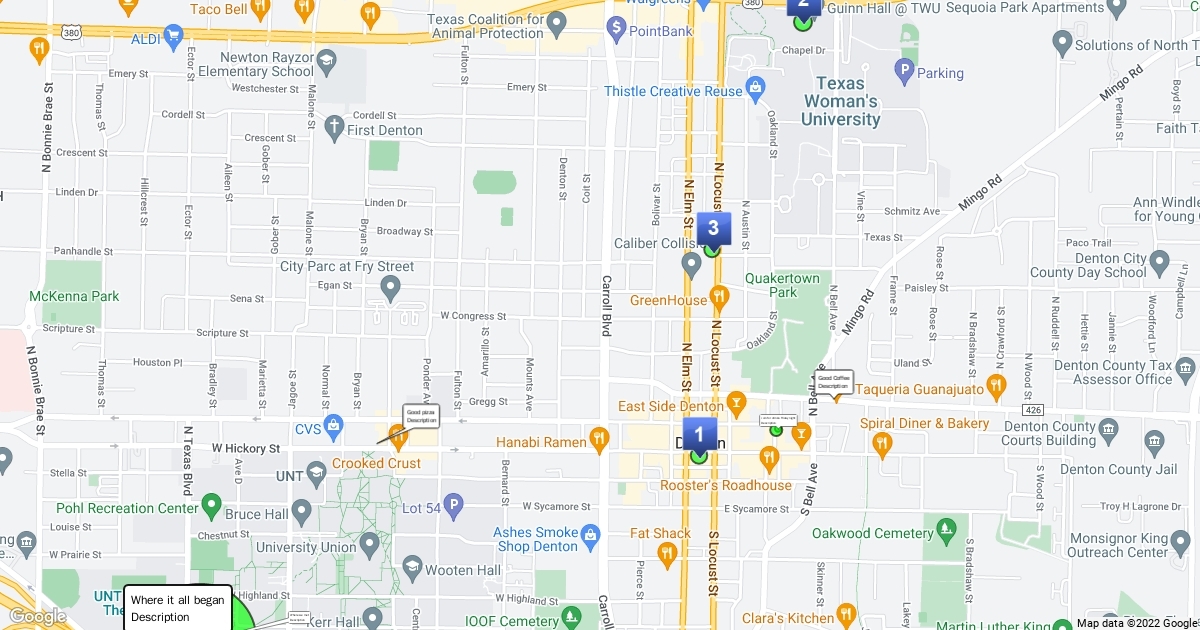
Task: View Caliber Collision place pin
Action: click(691, 264)
